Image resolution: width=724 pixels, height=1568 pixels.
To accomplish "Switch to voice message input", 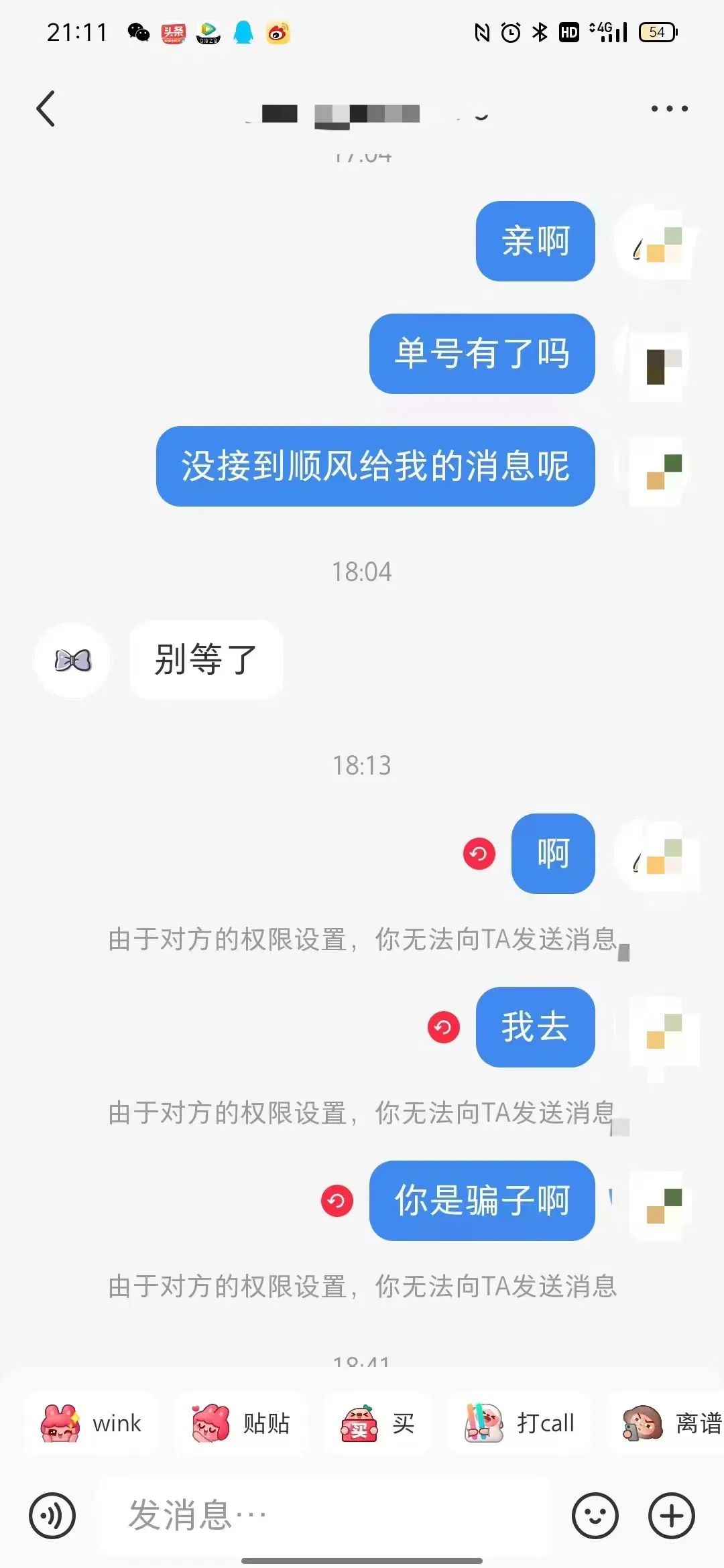I will 52,1516.
